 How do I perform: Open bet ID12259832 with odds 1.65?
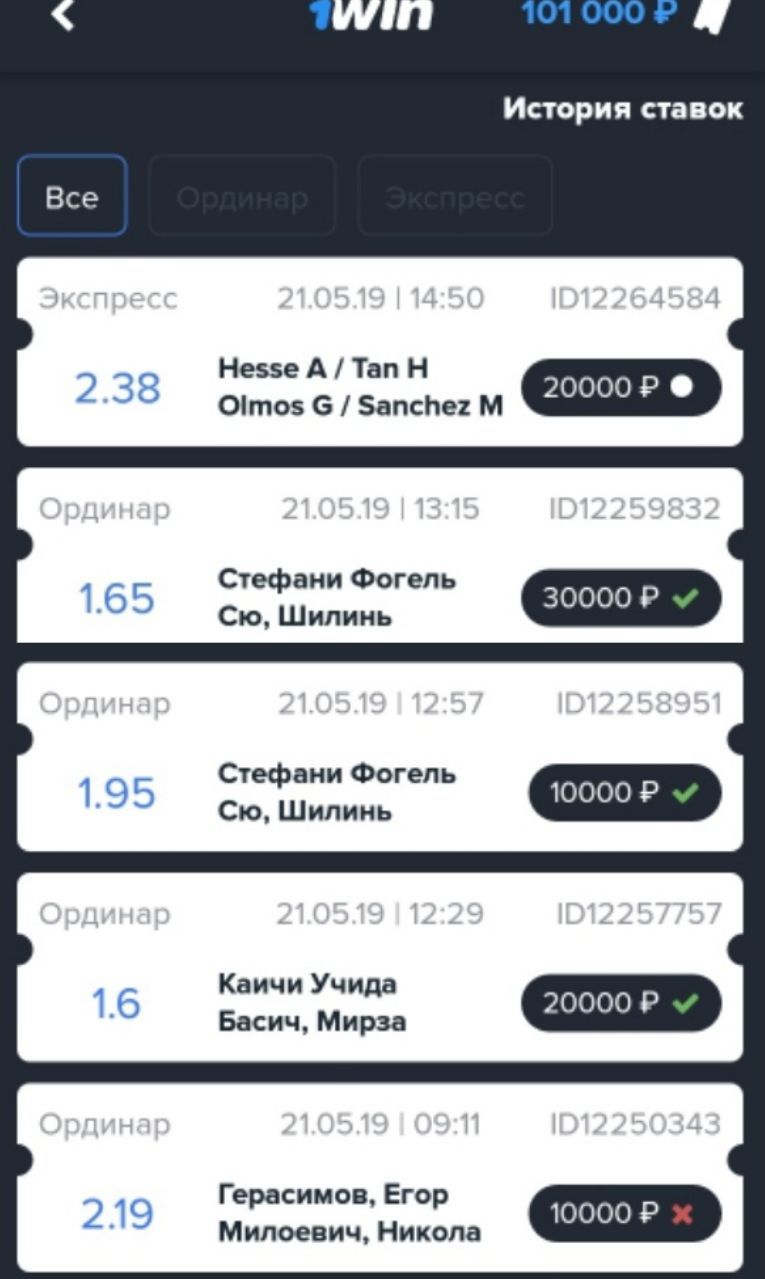(x=380, y=555)
